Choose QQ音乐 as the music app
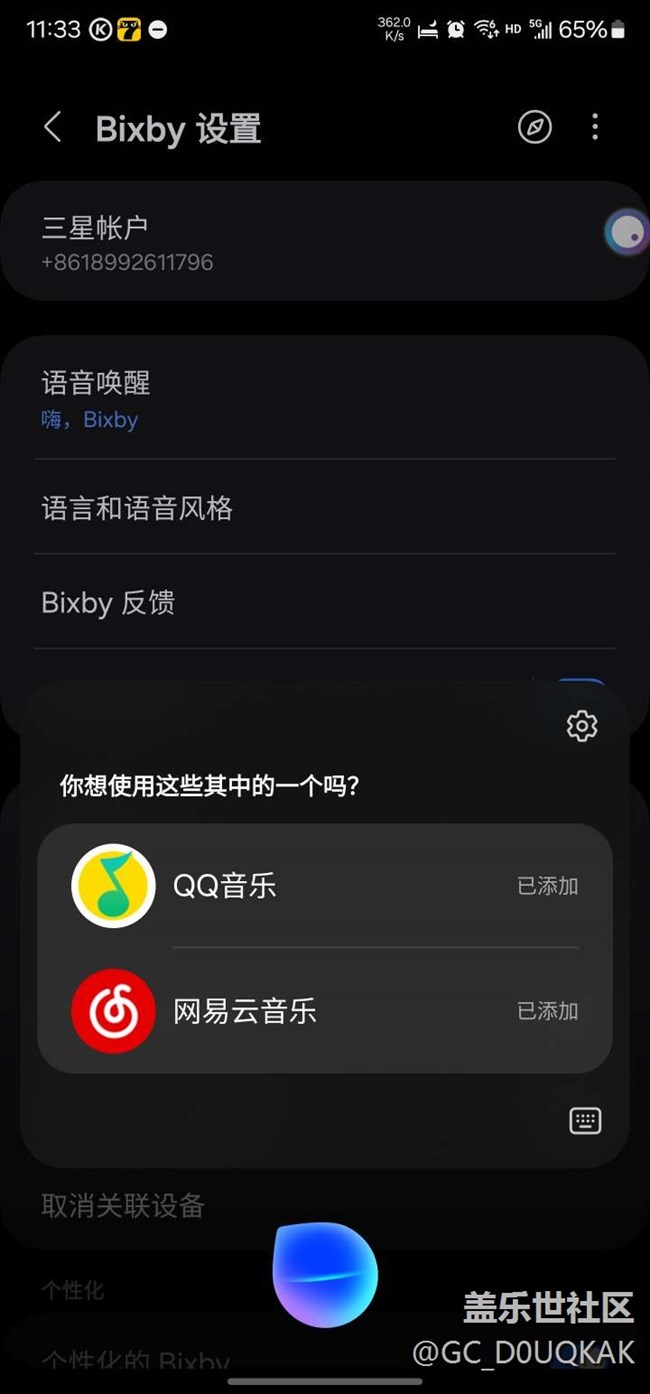This screenshot has height=1394, width=650. tap(325, 886)
